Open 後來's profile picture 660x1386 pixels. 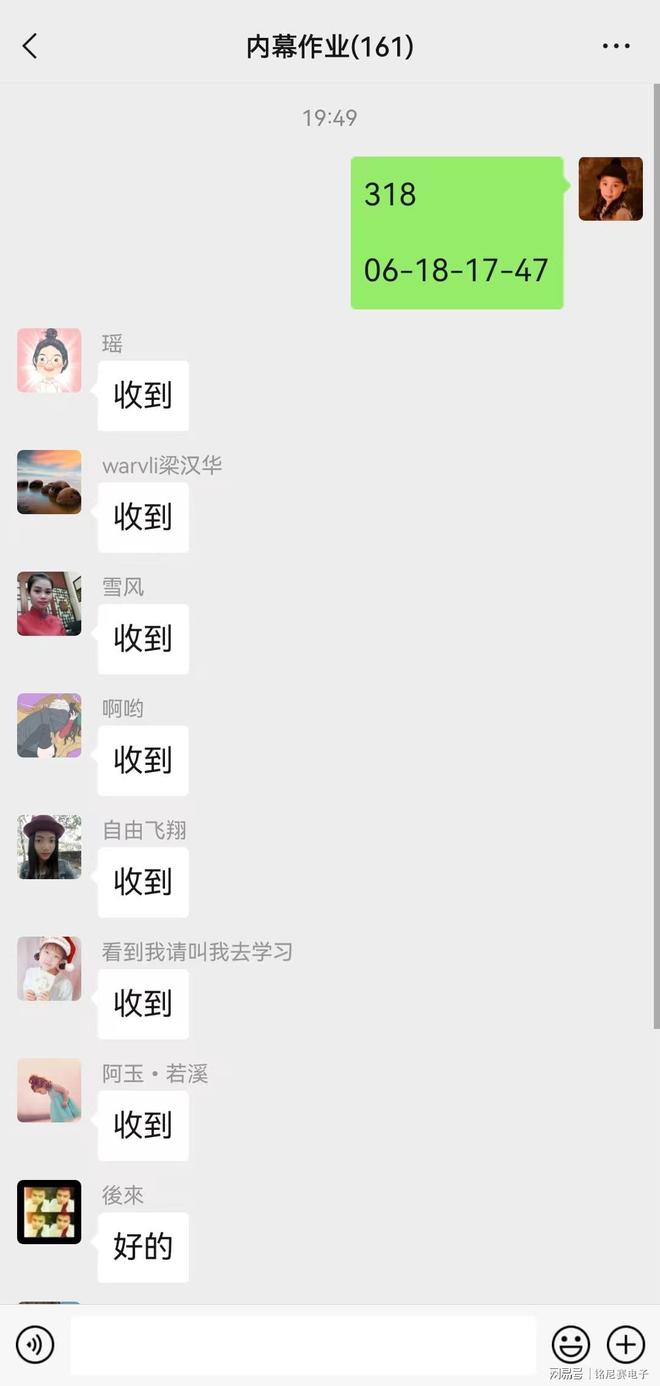[49, 1212]
